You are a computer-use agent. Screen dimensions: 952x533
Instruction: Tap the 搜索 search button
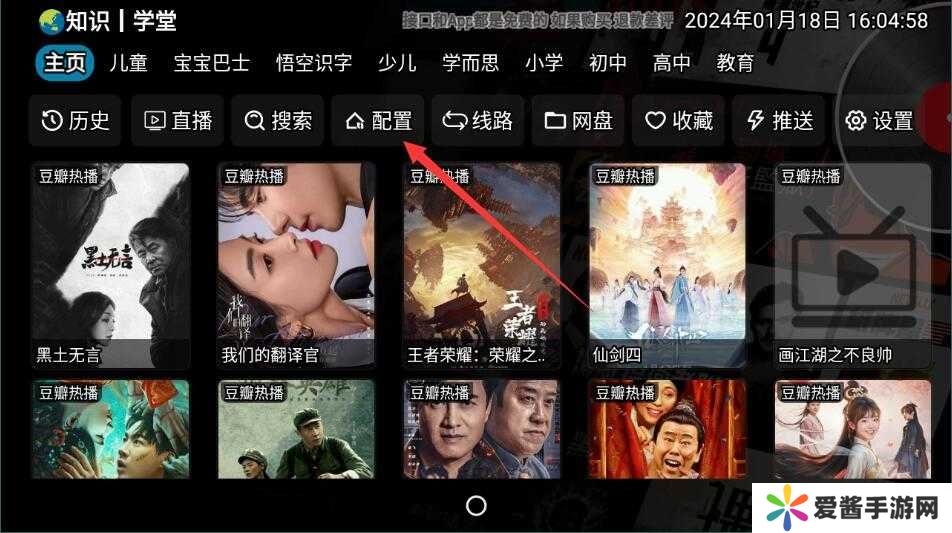pos(278,121)
